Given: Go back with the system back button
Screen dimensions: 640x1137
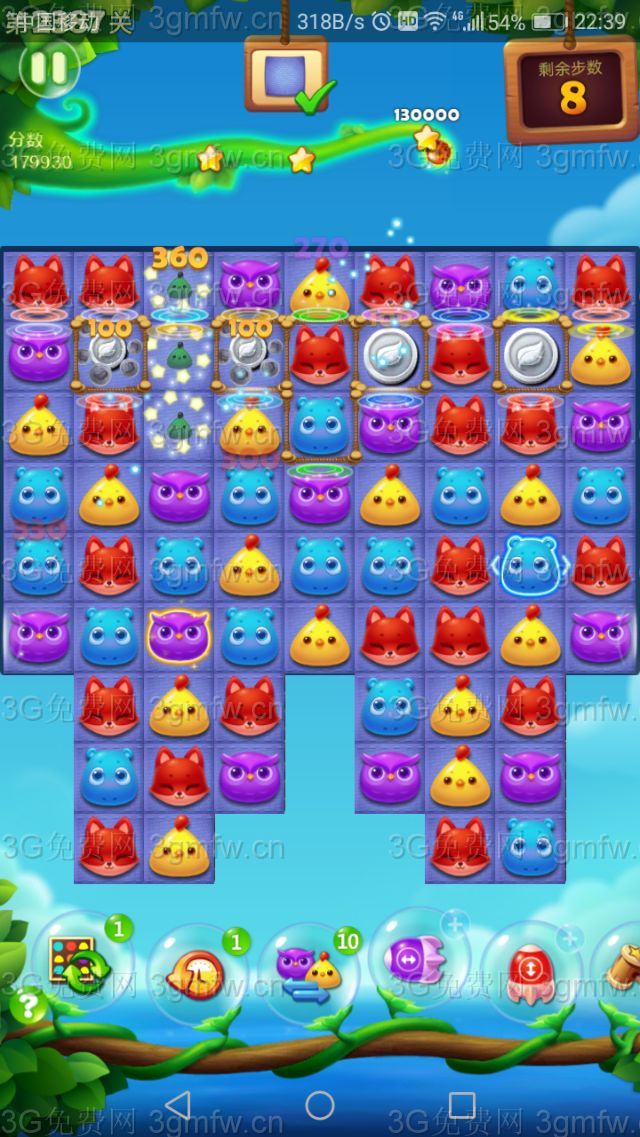Looking at the screenshot, I should click(x=178, y=1105).
